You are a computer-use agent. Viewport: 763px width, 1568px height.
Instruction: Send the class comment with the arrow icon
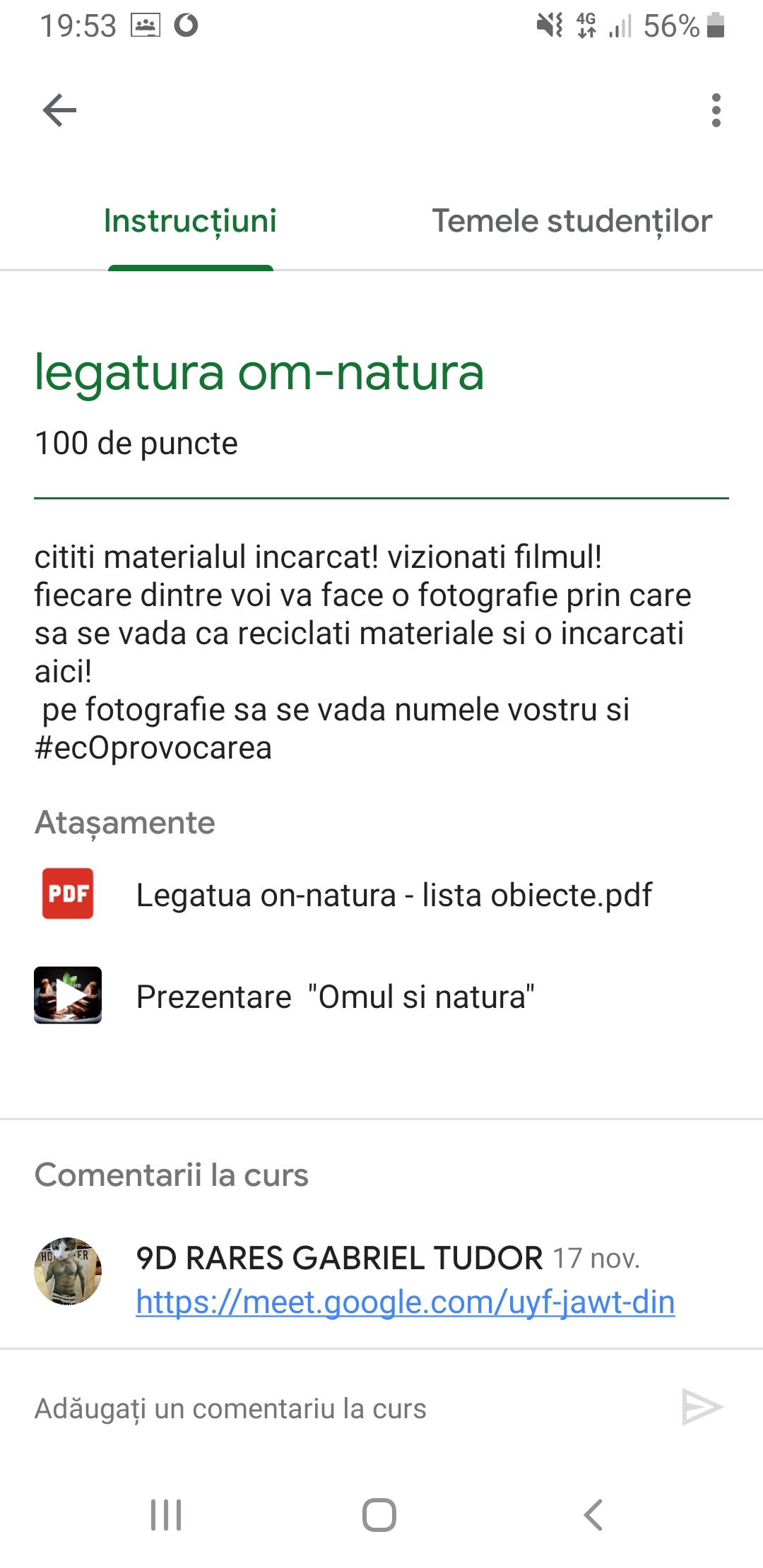[x=702, y=1407]
